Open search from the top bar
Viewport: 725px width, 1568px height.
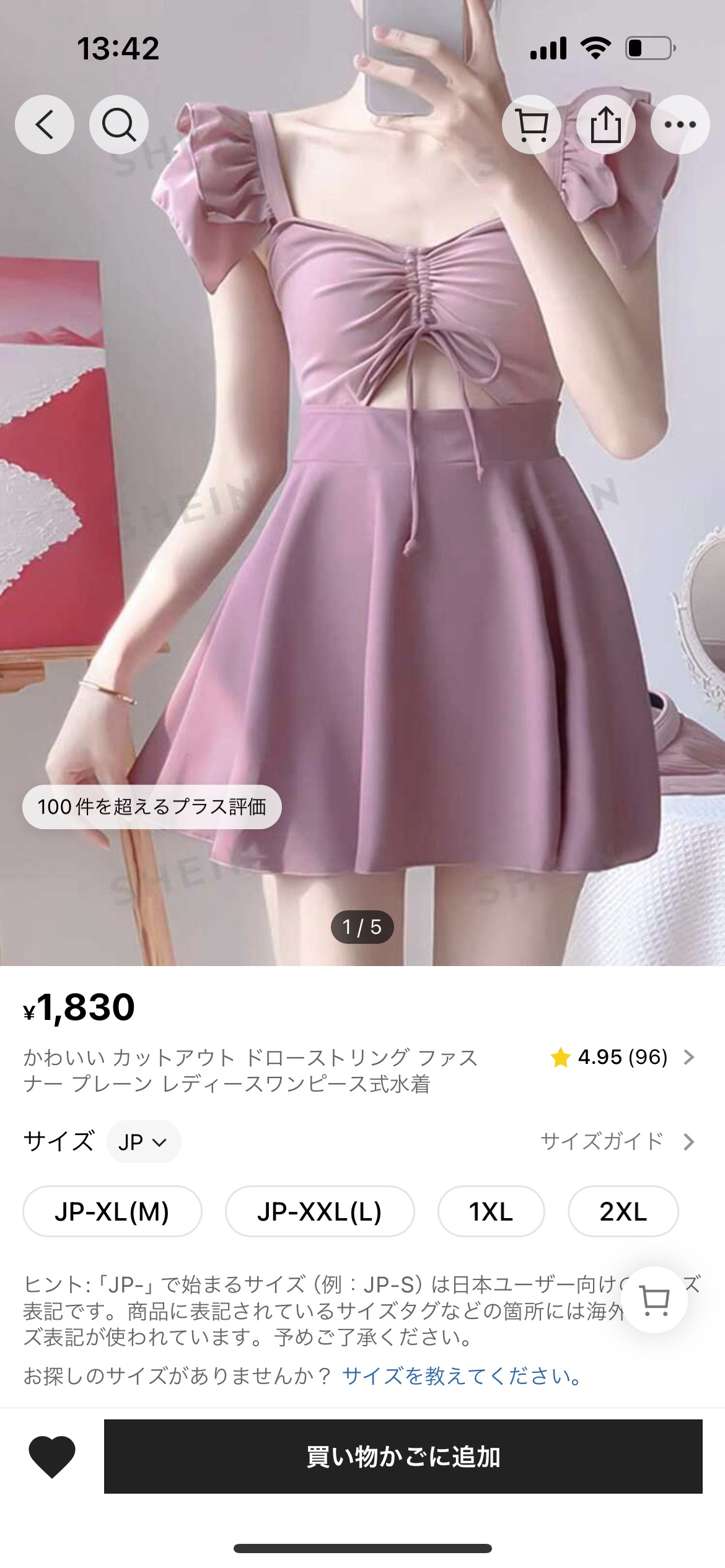point(119,124)
